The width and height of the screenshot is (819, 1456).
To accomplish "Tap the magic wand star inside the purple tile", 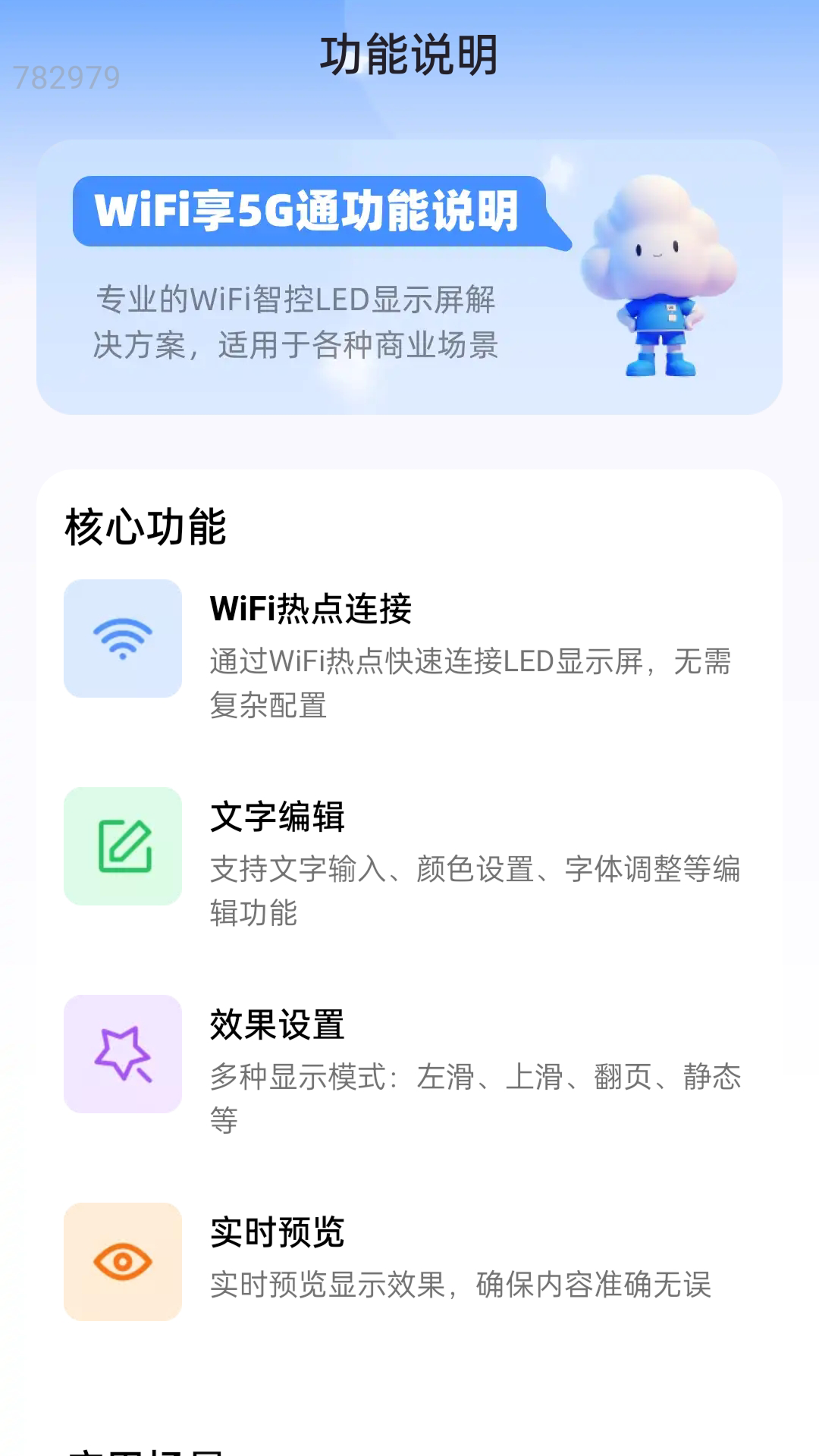I will [x=122, y=1054].
